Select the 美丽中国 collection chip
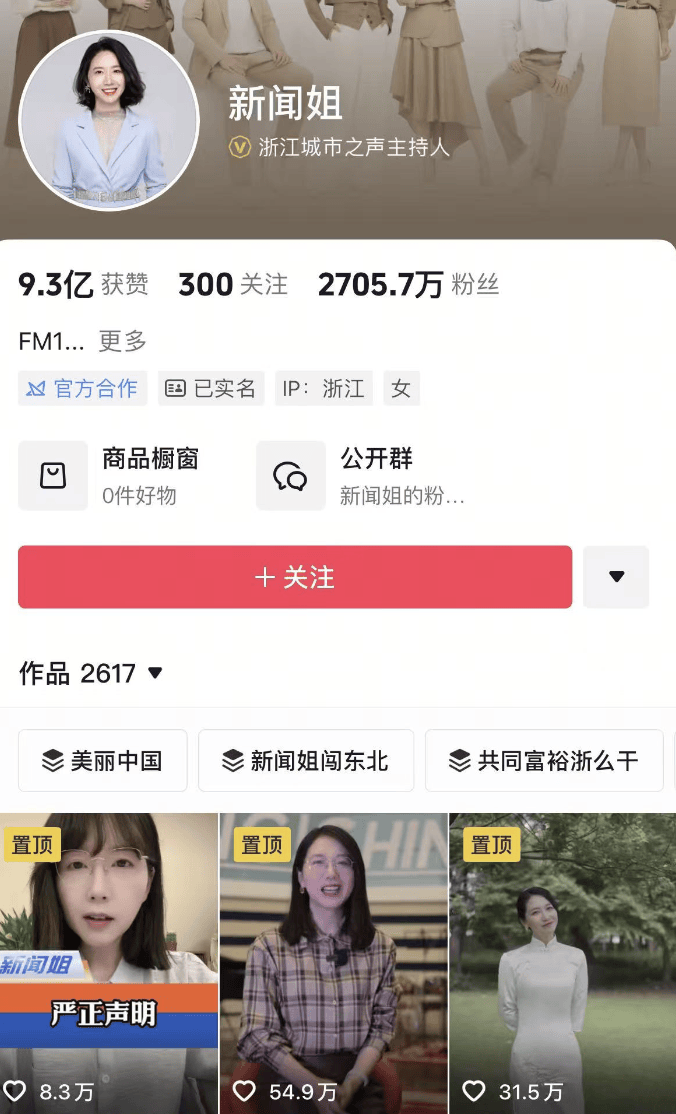The image size is (676, 1114). click(102, 761)
